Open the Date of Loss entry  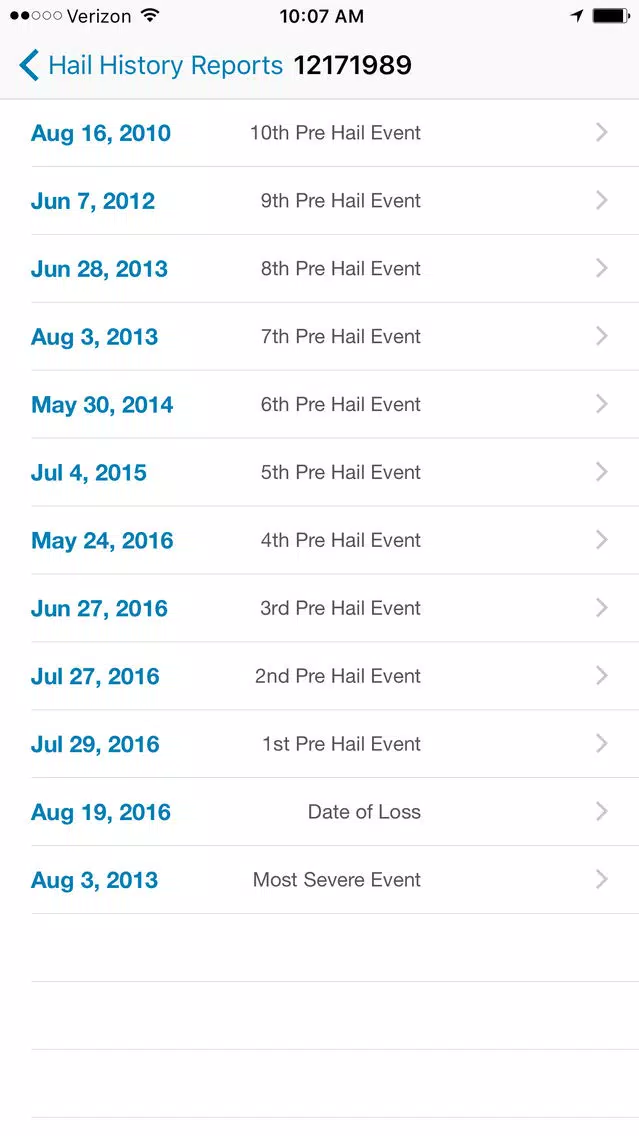point(320,812)
